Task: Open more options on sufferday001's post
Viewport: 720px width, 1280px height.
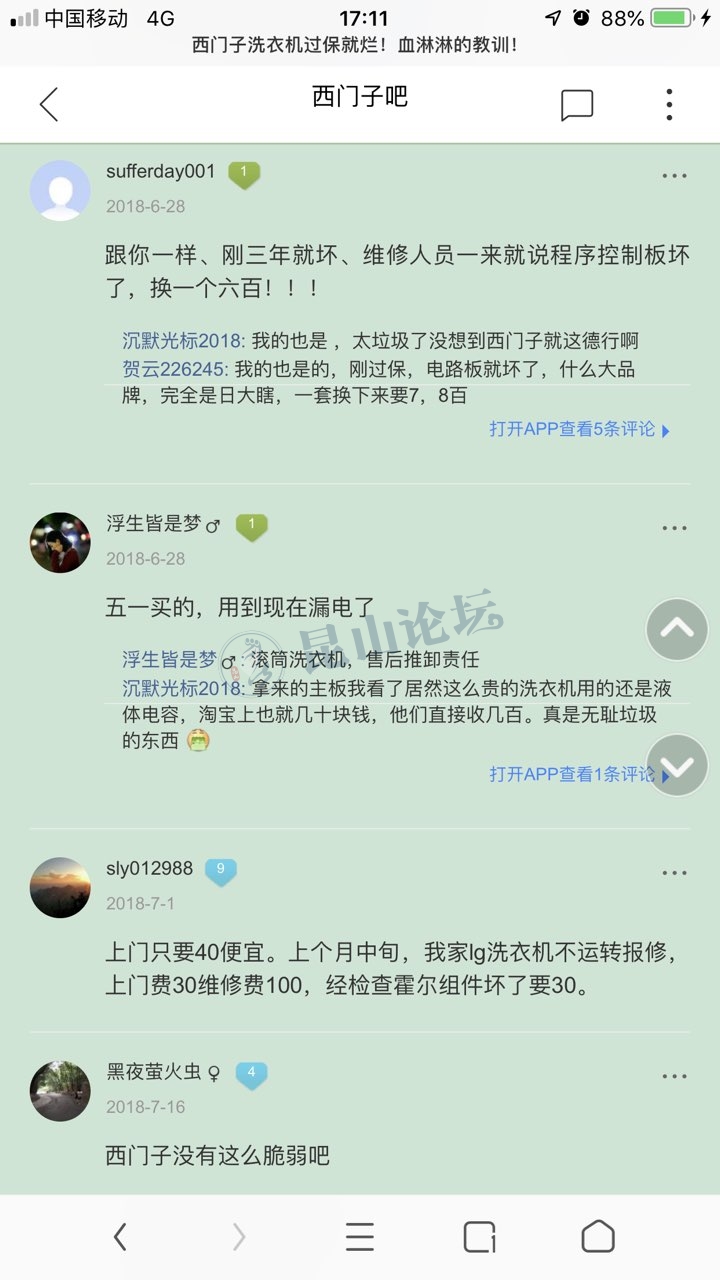Action: click(x=674, y=176)
